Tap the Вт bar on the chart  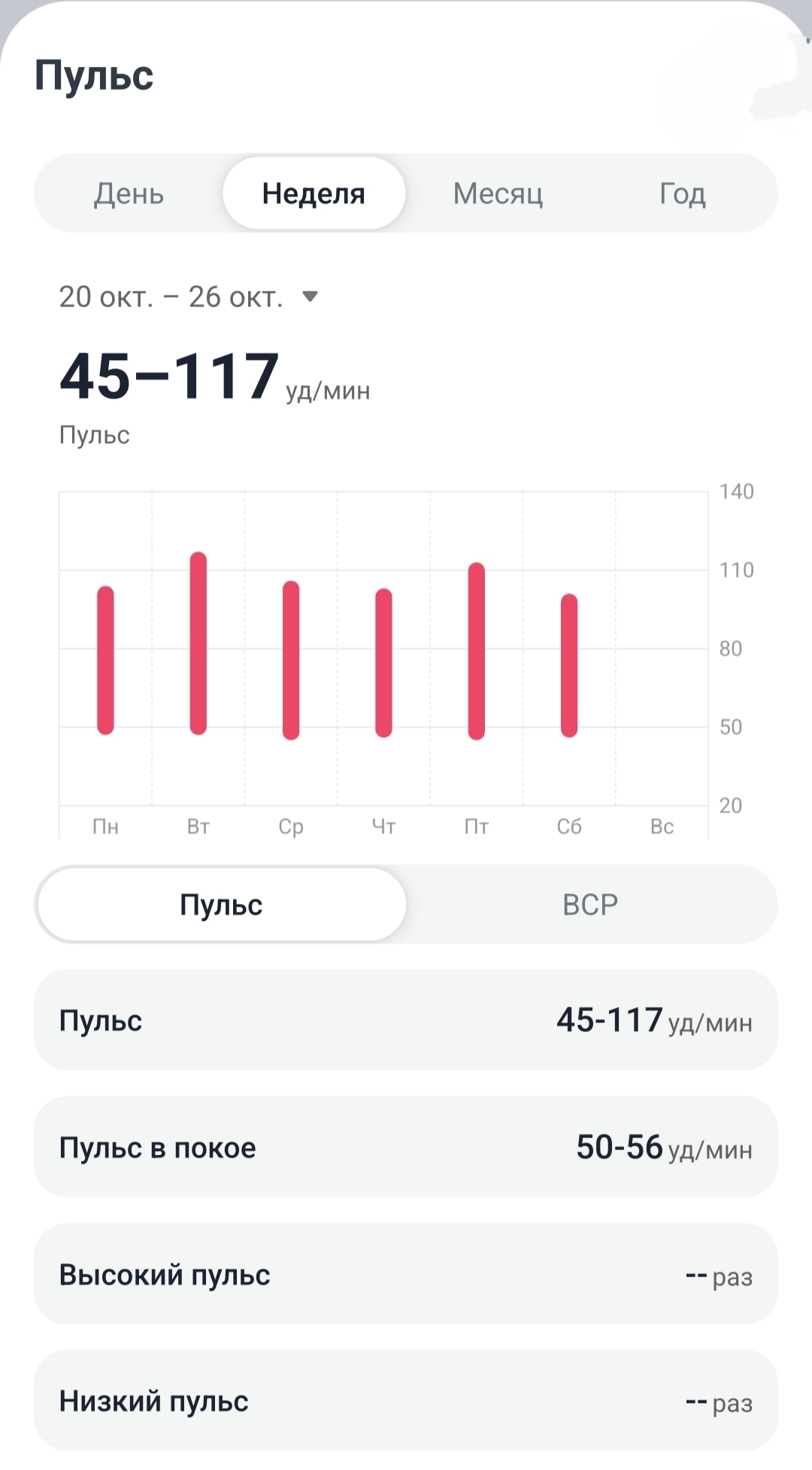198,643
